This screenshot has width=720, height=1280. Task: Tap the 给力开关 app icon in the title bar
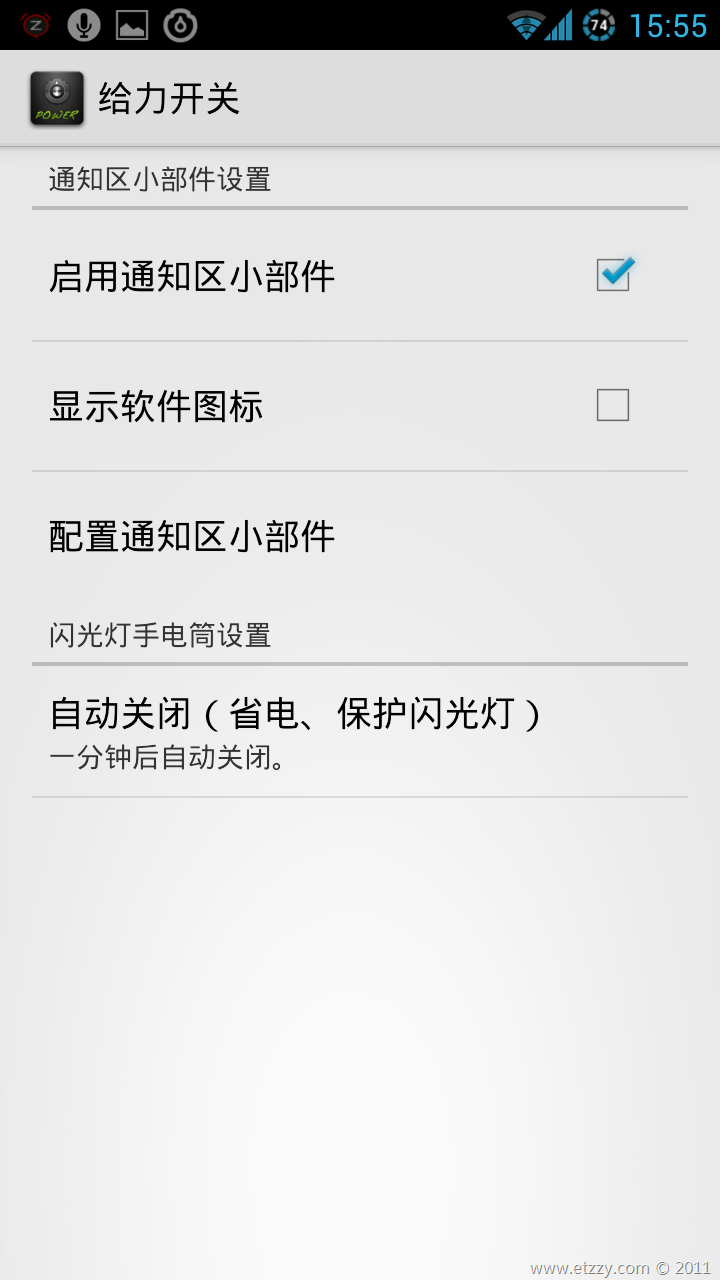[57, 99]
